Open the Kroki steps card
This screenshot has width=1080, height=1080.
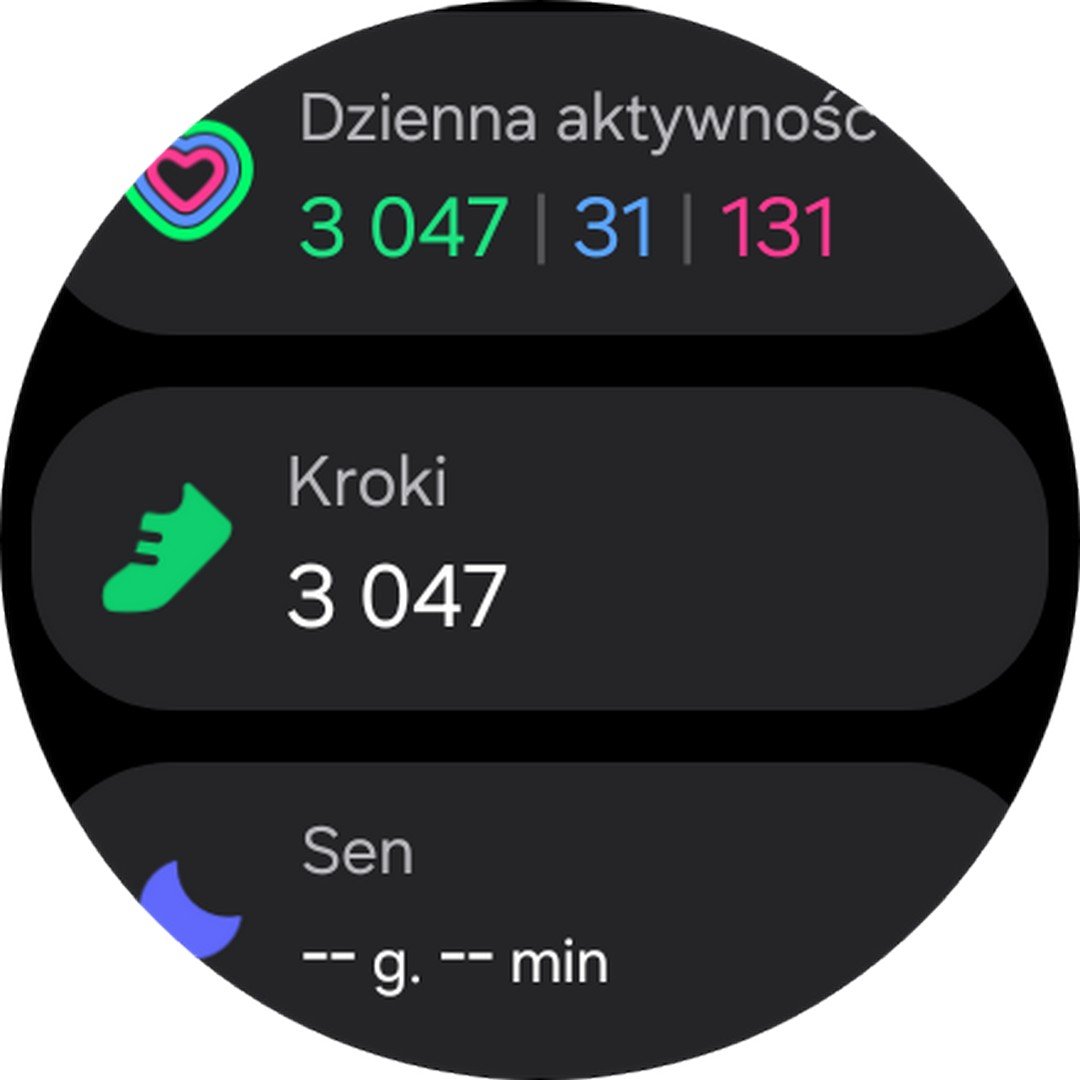pyautogui.click(x=540, y=550)
